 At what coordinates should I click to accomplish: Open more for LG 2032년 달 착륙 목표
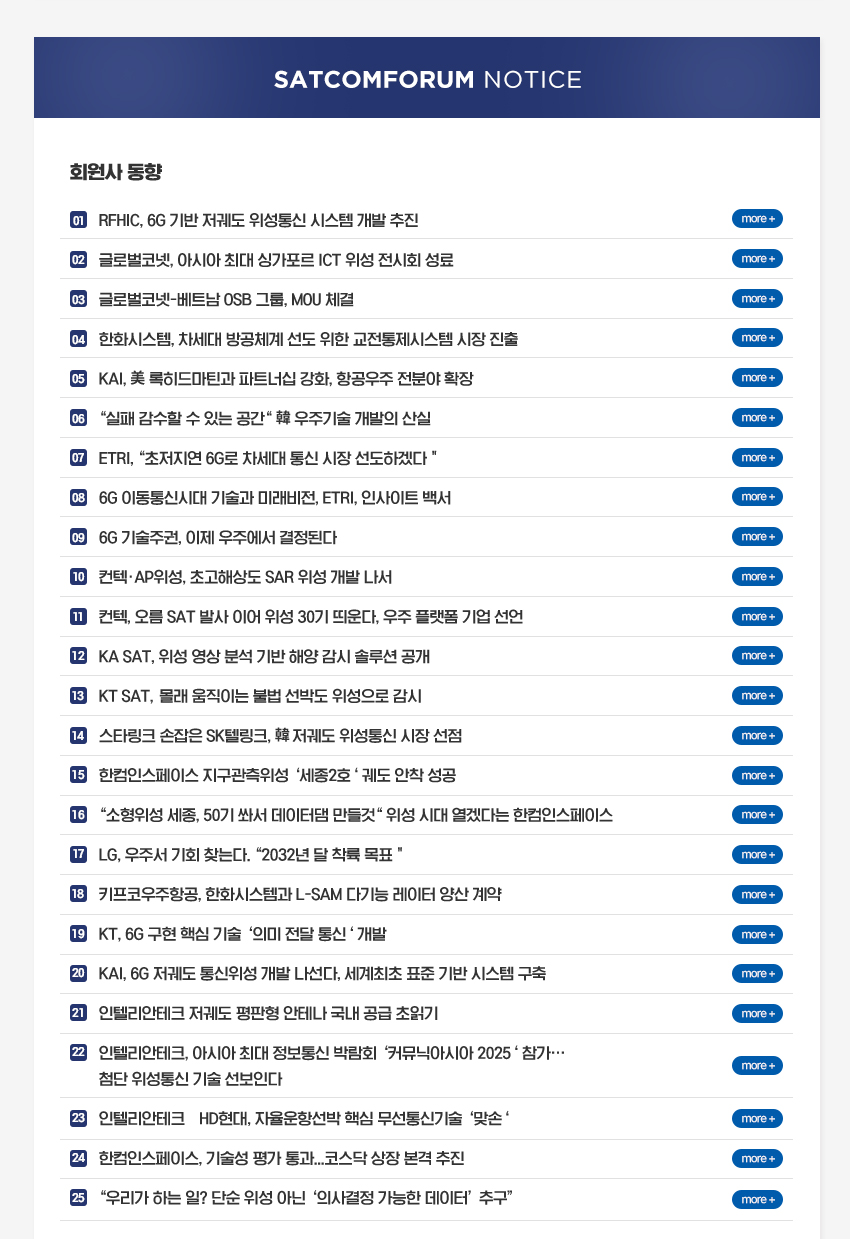[x=757, y=854]
